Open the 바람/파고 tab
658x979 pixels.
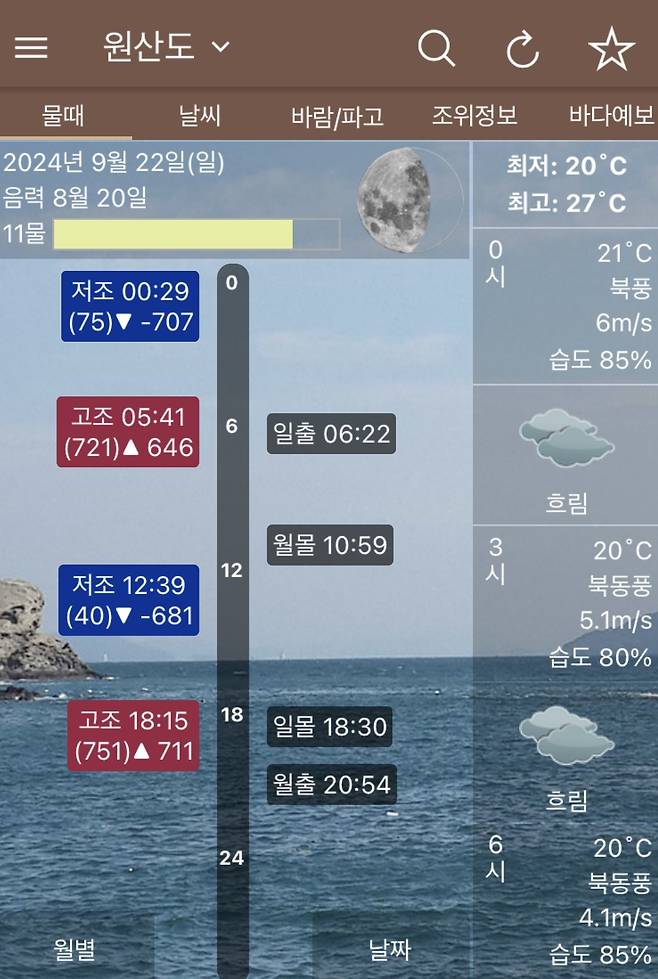click(337, 116)
